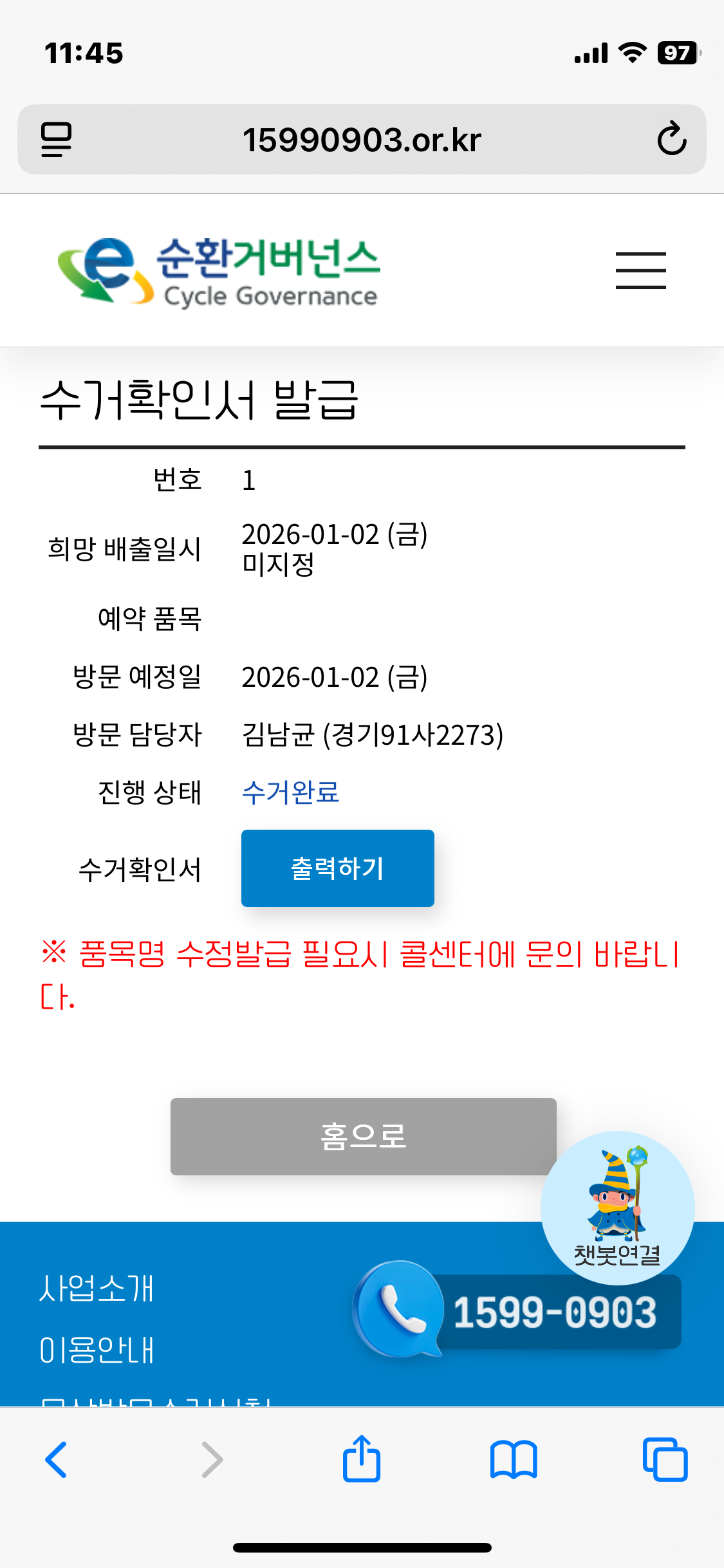Tap the 순환거버넌스 logo to return home
The image size is (724, 1568).
point(219,272)
